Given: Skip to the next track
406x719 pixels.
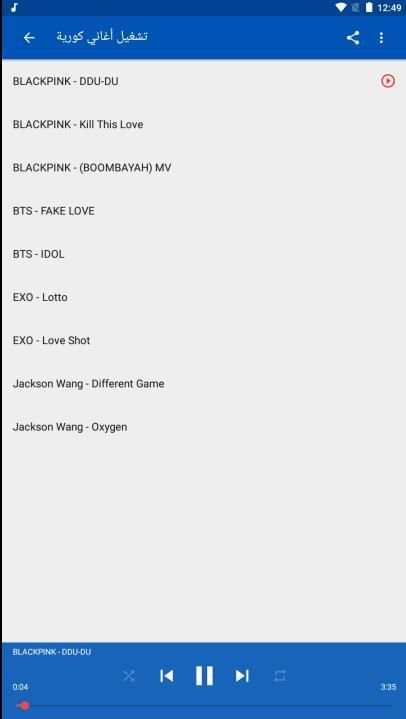Looking at the screenshot, I should coord(242,676).
